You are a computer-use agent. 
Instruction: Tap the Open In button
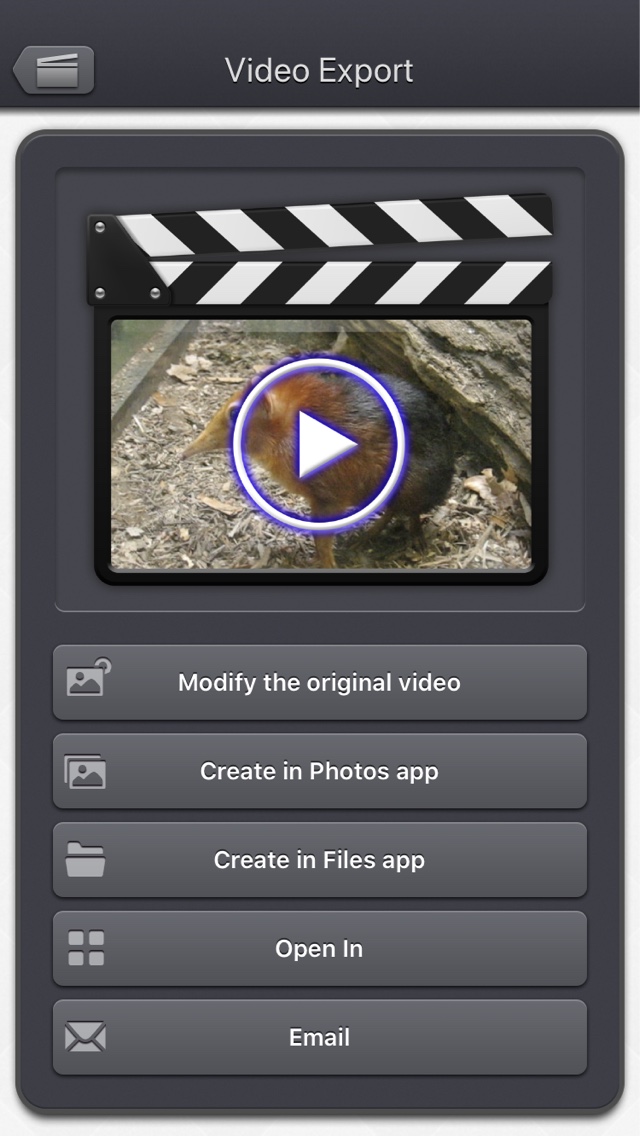click(x=320, y=948)
